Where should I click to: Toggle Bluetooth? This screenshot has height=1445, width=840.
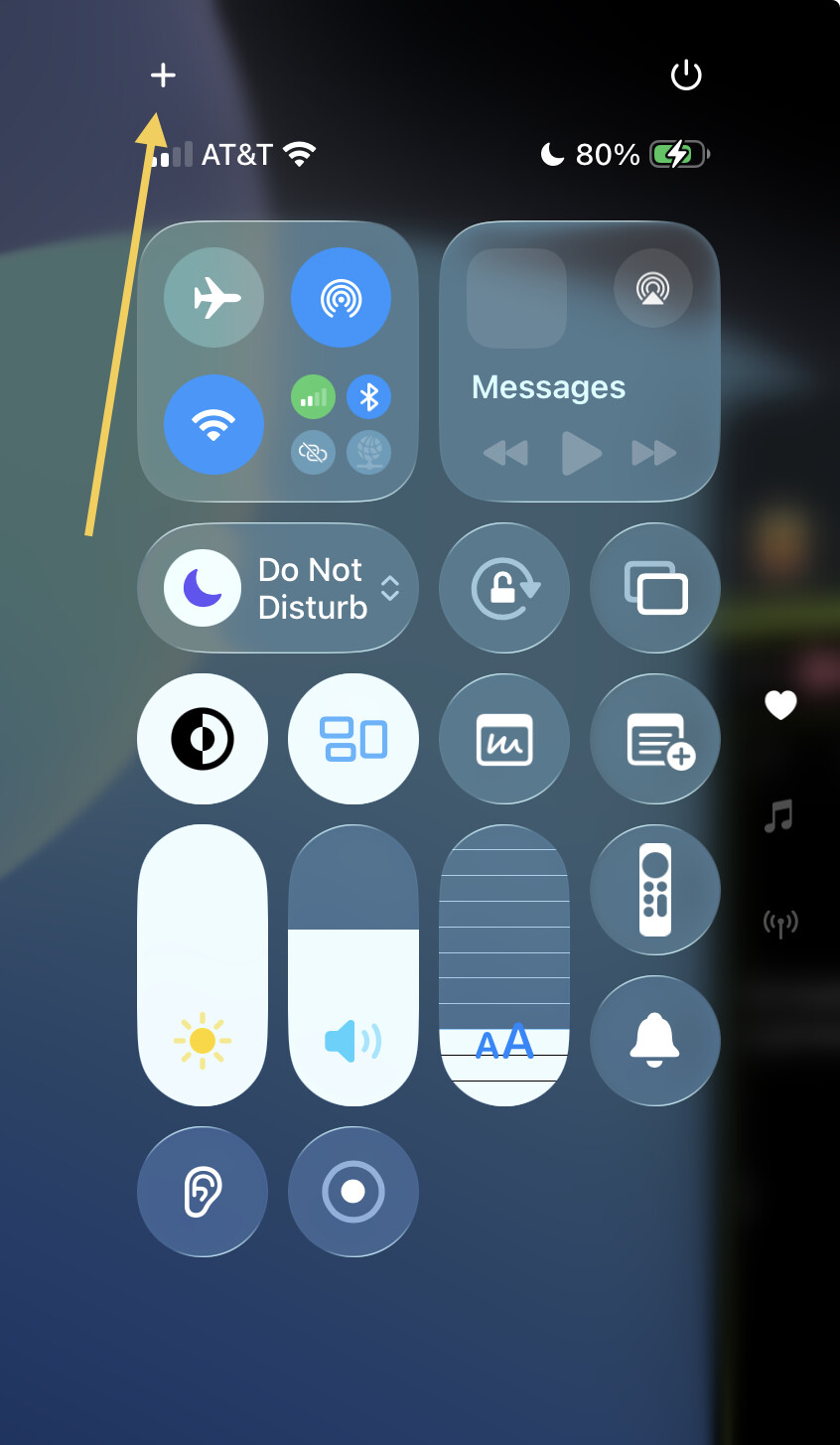pos(368,397)
